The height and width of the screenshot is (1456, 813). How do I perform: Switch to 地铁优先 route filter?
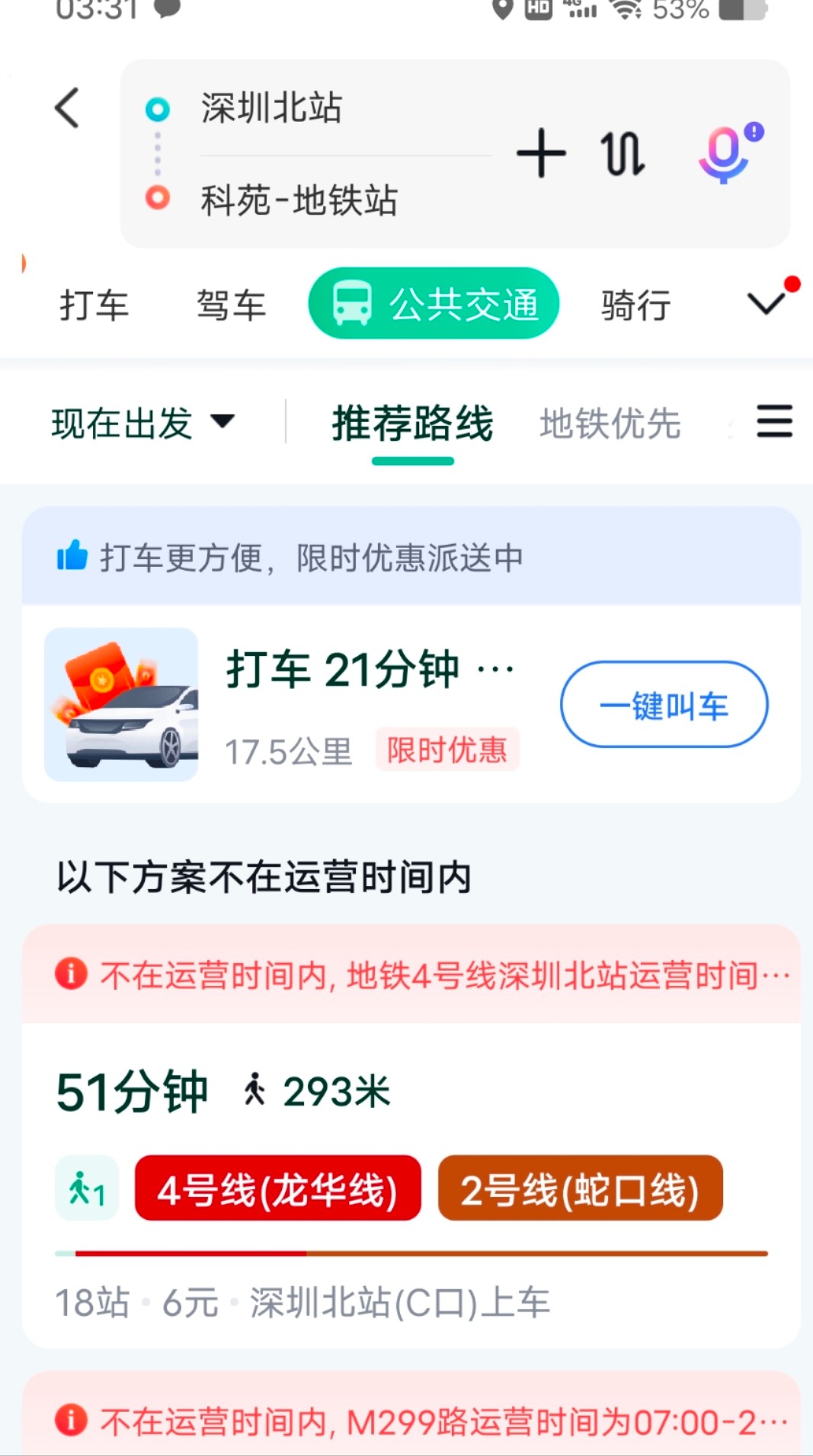[x=610, y=424]
